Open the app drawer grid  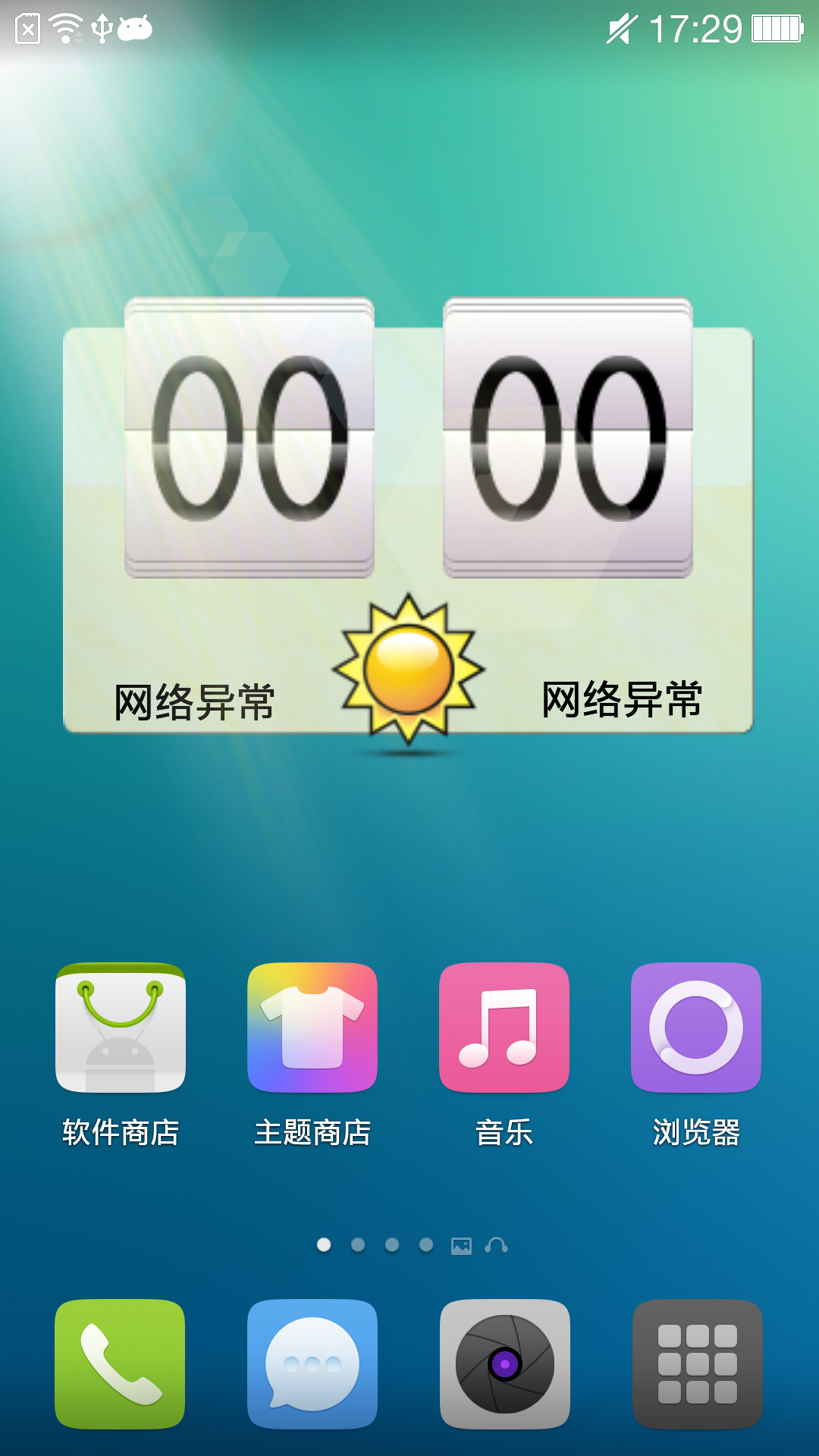point(697,1364)
